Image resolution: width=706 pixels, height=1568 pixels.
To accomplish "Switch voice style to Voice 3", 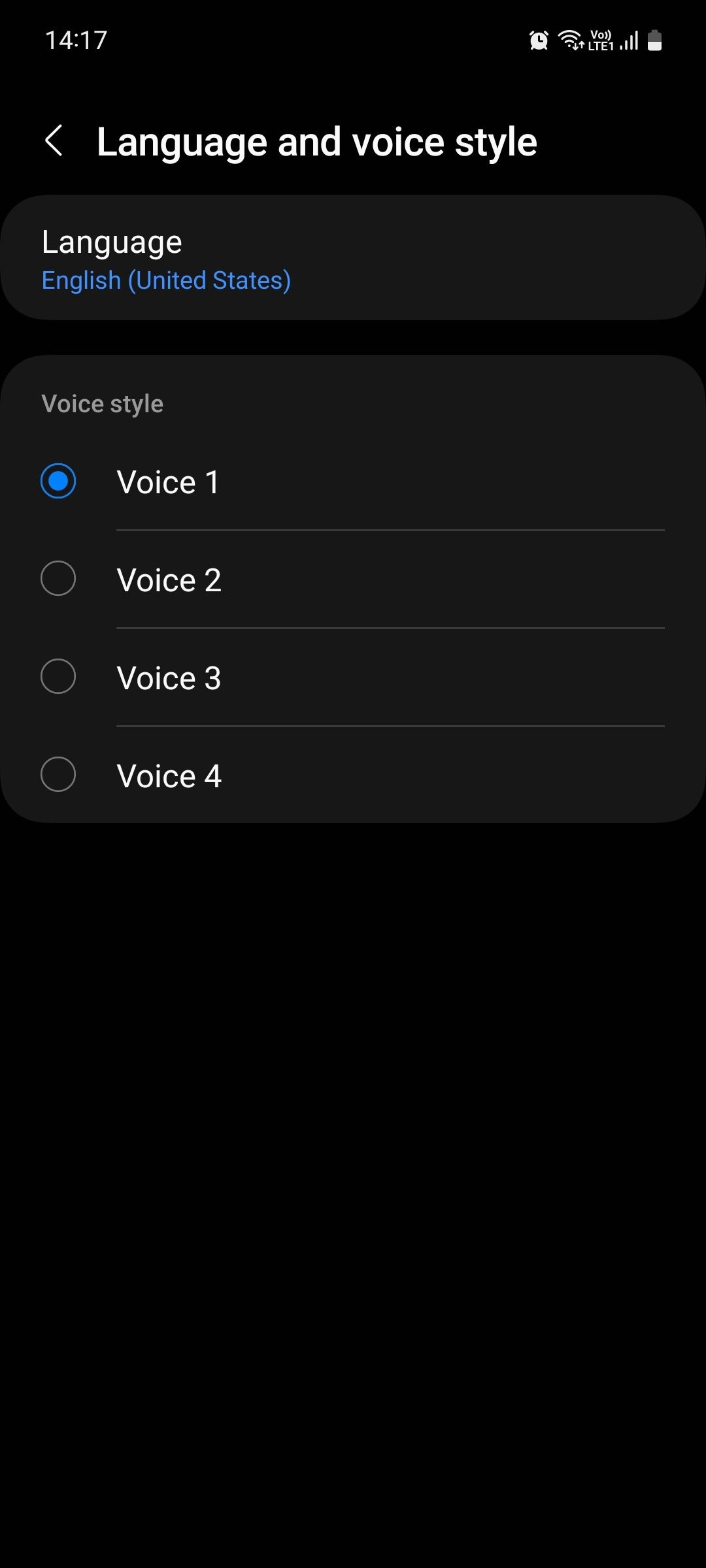I will pyautogui.click(x=353, y=678).
